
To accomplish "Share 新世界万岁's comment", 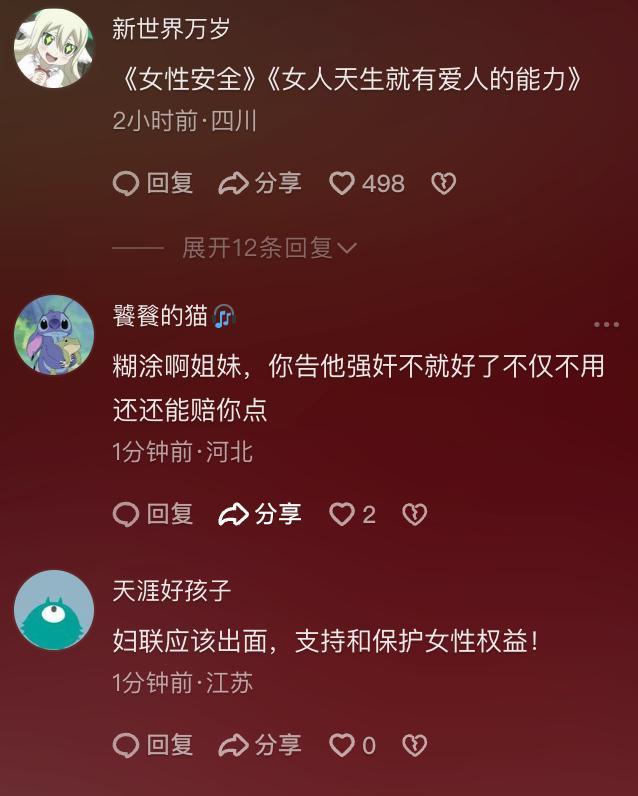I will point(260,184).
